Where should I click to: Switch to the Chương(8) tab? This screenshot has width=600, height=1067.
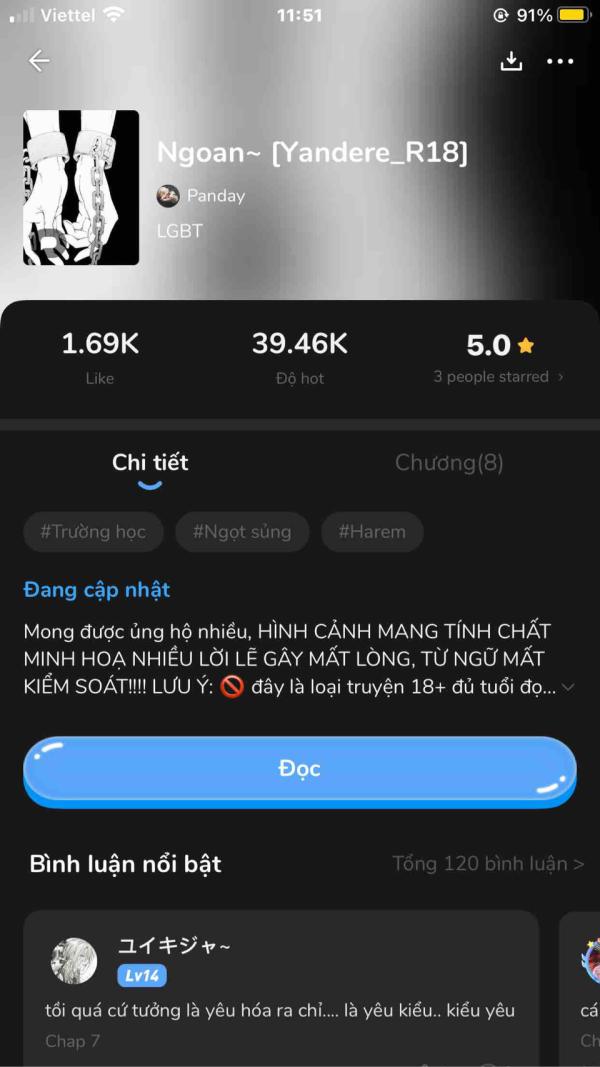click(x=449, y=463)
